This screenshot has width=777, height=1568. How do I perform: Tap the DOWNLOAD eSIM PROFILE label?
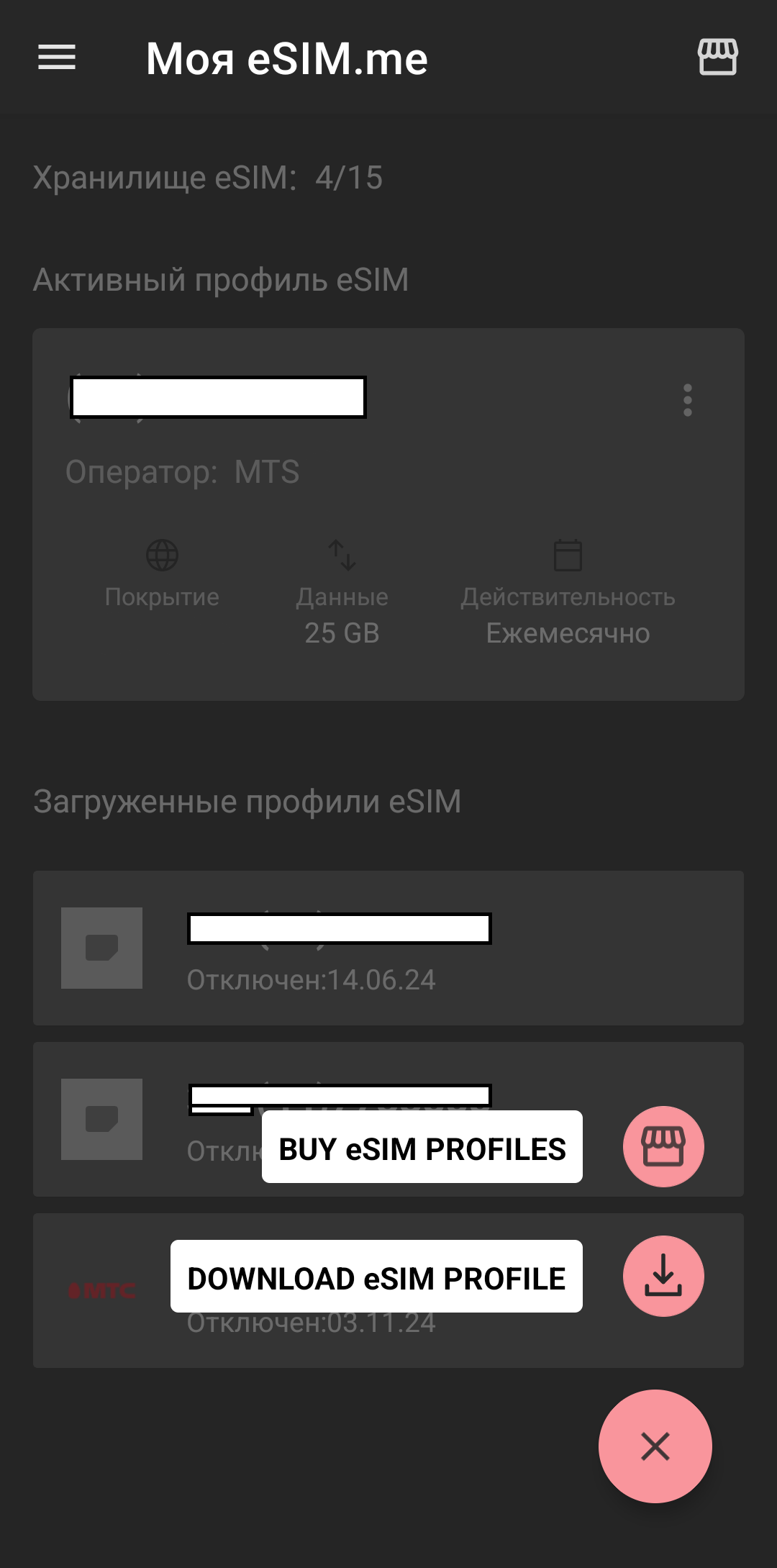[376, 1277]
